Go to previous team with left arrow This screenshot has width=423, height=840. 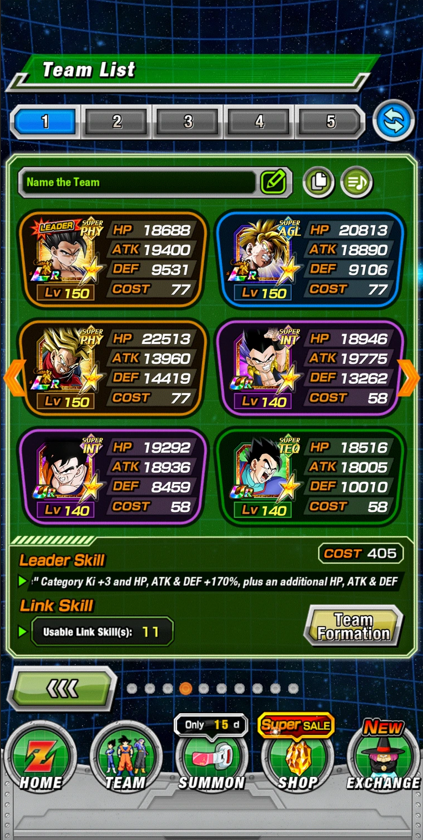(x=14, y=378)
